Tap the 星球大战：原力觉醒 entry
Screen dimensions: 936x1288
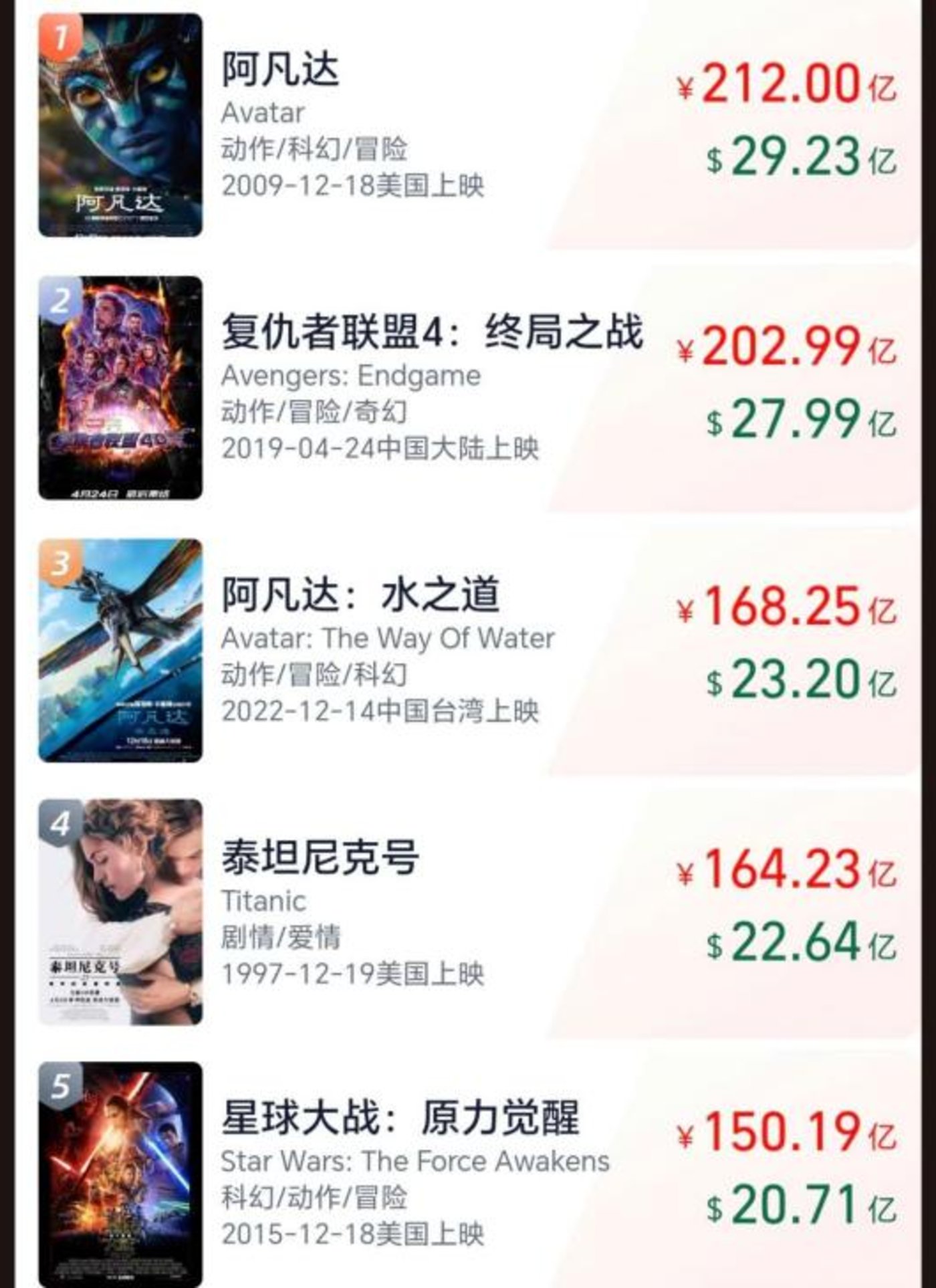pyautogui.click(x=400, y=1118)
